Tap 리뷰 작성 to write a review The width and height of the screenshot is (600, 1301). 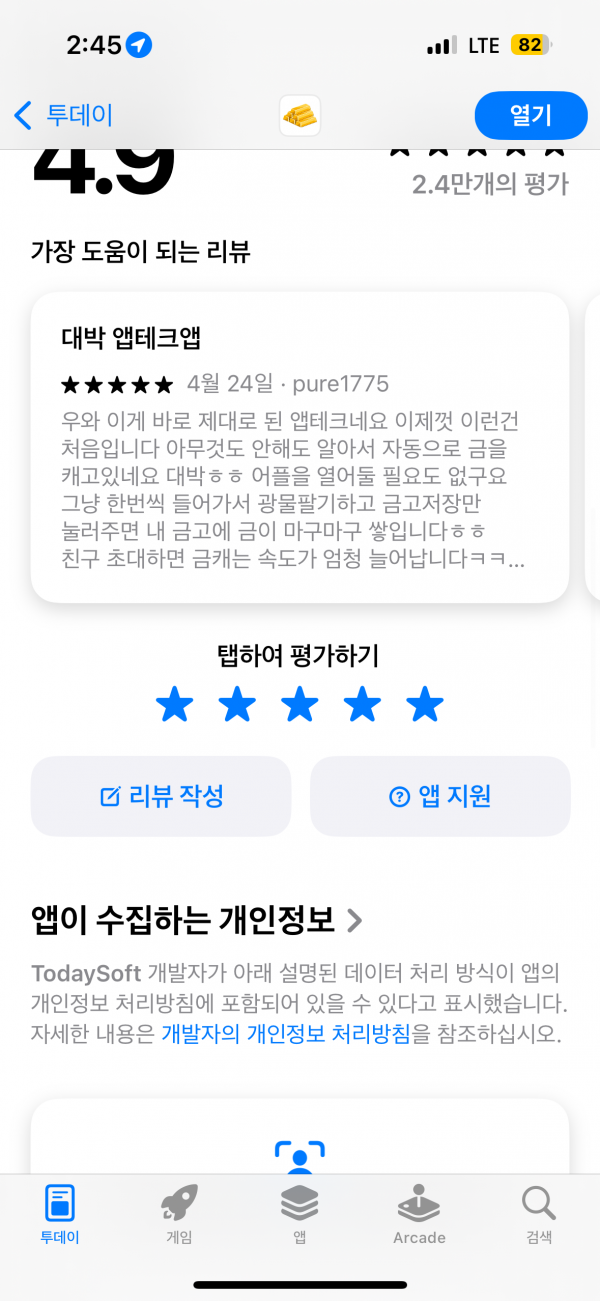(161, 796)
